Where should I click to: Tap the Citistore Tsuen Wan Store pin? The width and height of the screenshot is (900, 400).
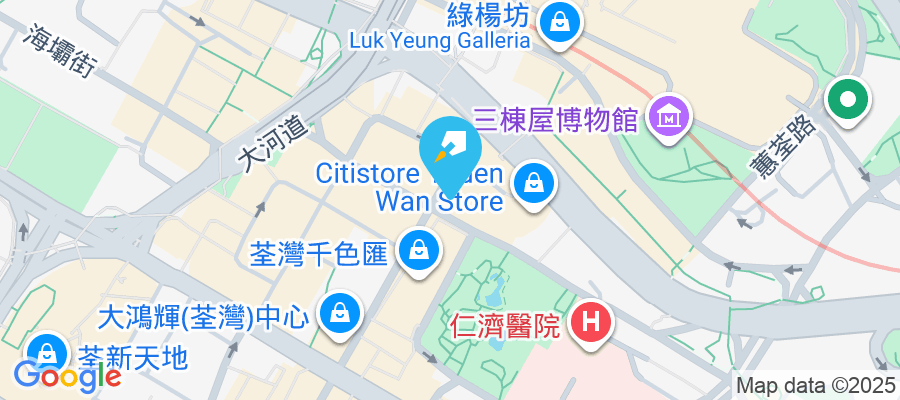(x=534, y=183)
